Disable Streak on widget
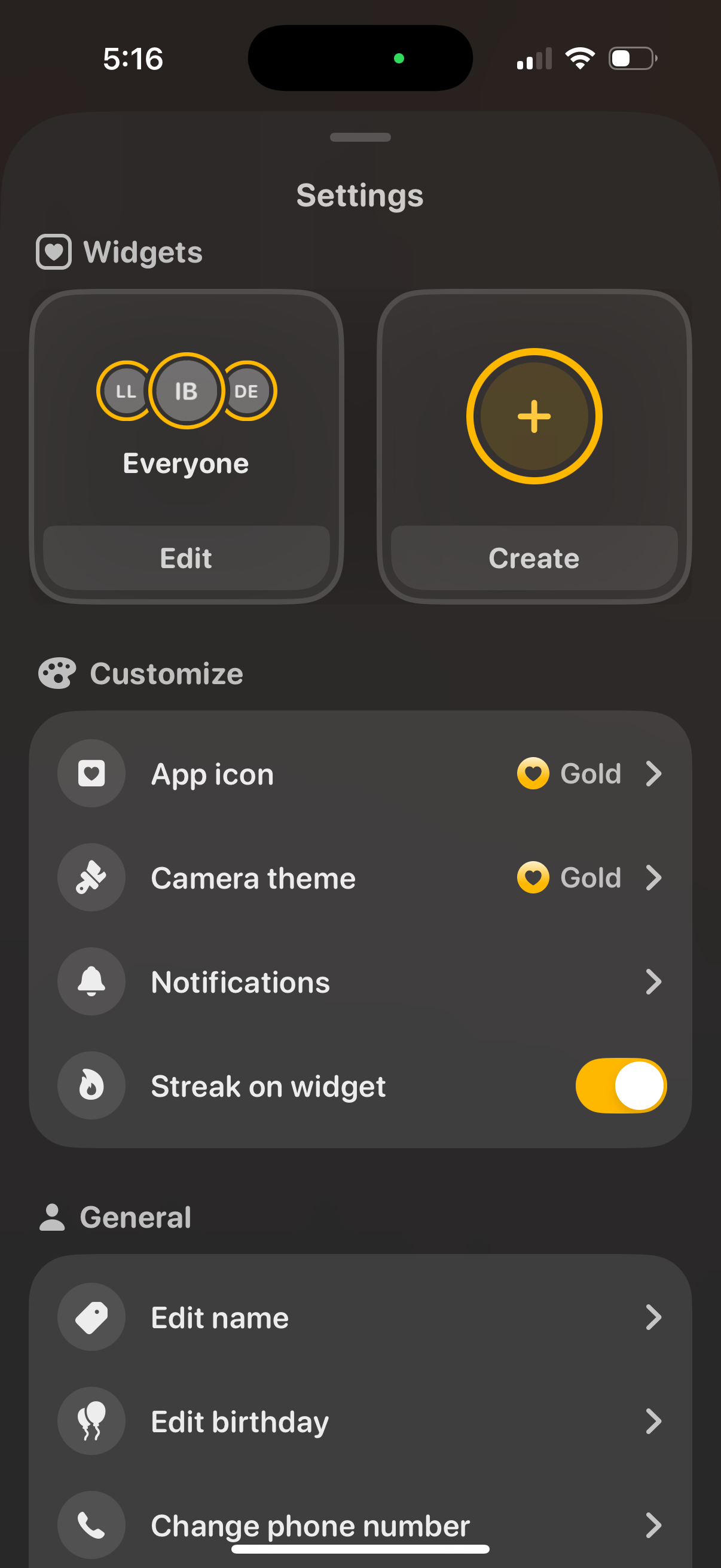The width and height of the screenshot is (721, 1568). (621, 1085)
